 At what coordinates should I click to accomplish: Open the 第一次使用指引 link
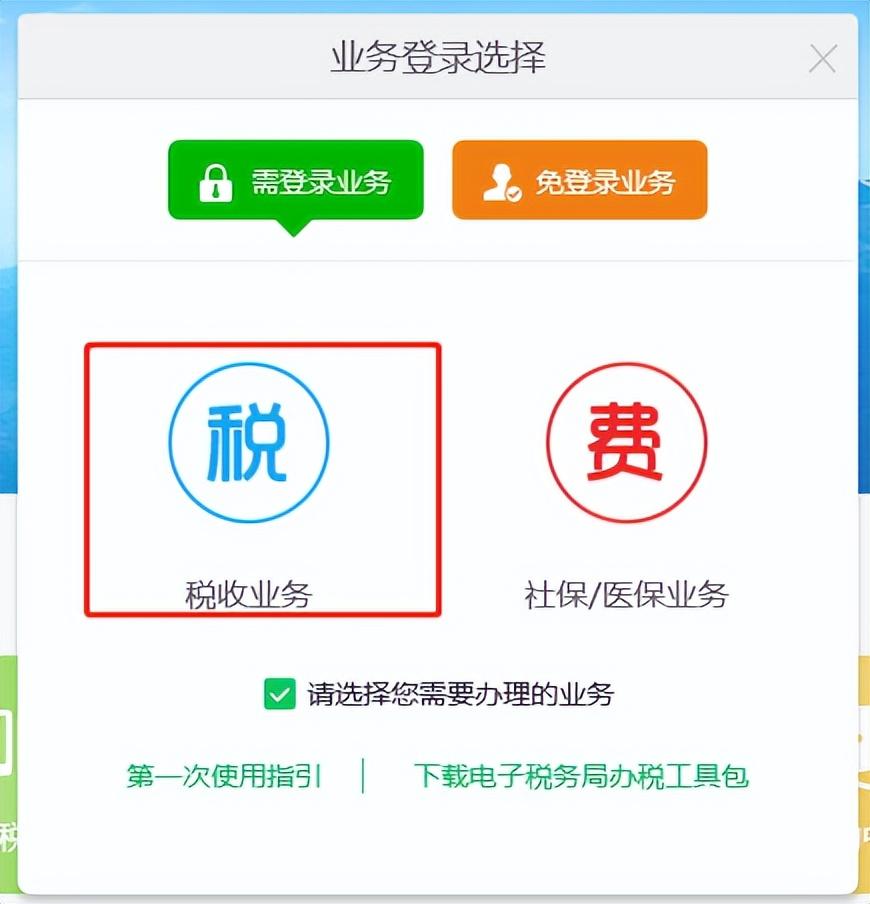[x=224, y=776]
